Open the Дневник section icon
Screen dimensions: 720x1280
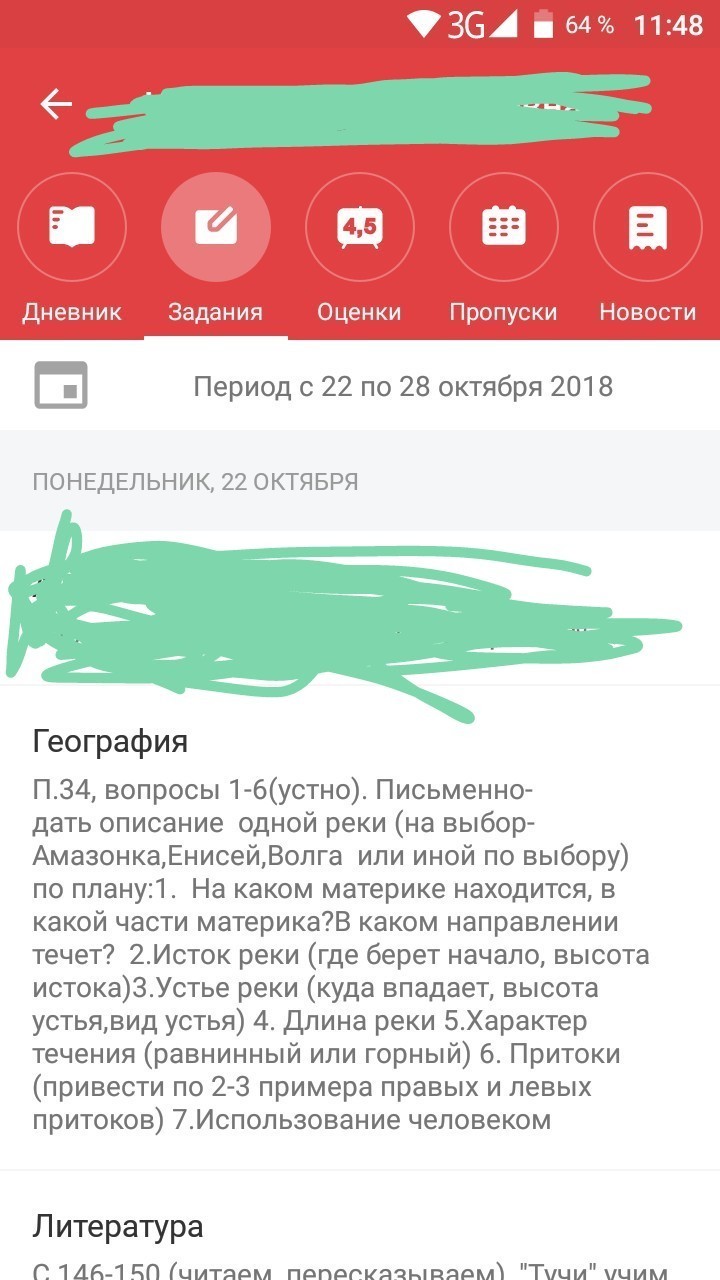71,226
